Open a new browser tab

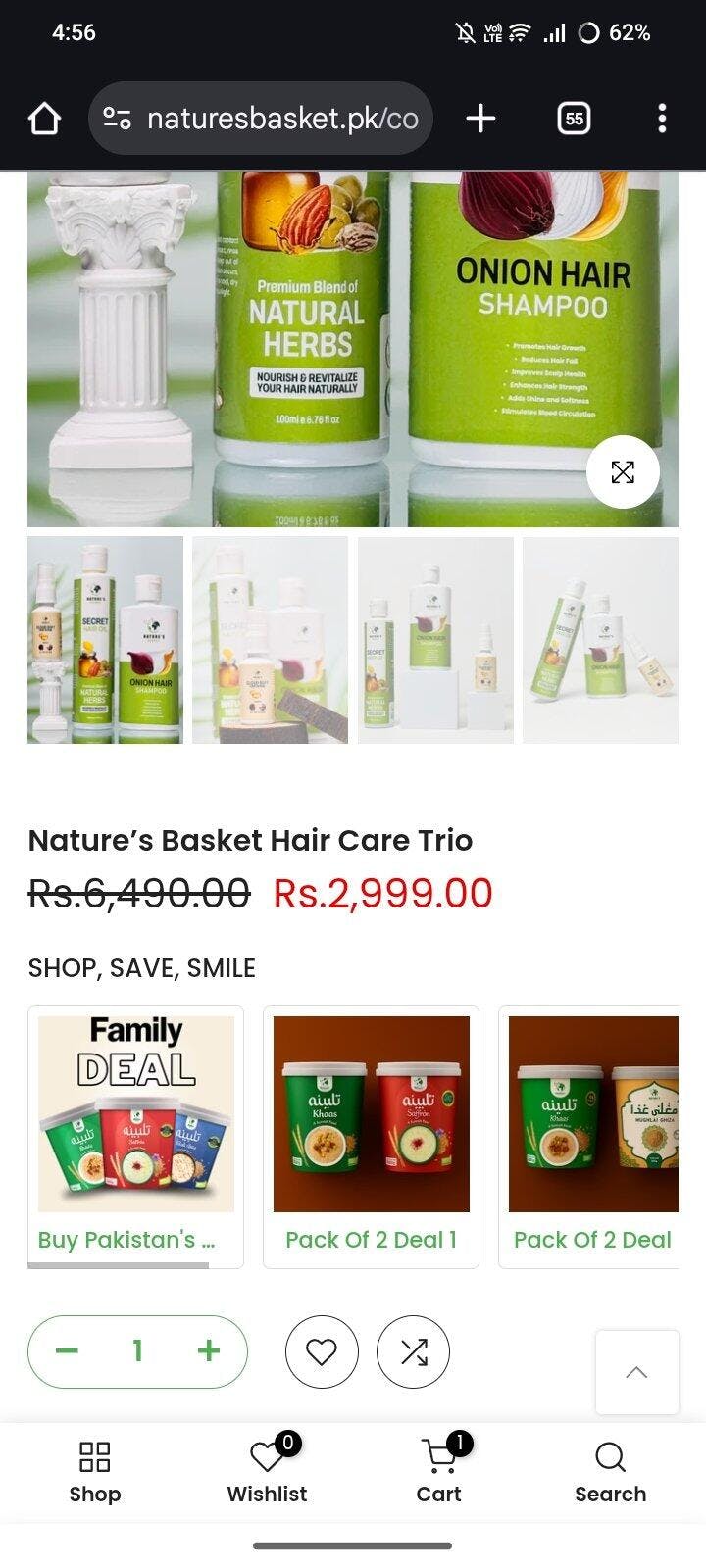point(480,119)
